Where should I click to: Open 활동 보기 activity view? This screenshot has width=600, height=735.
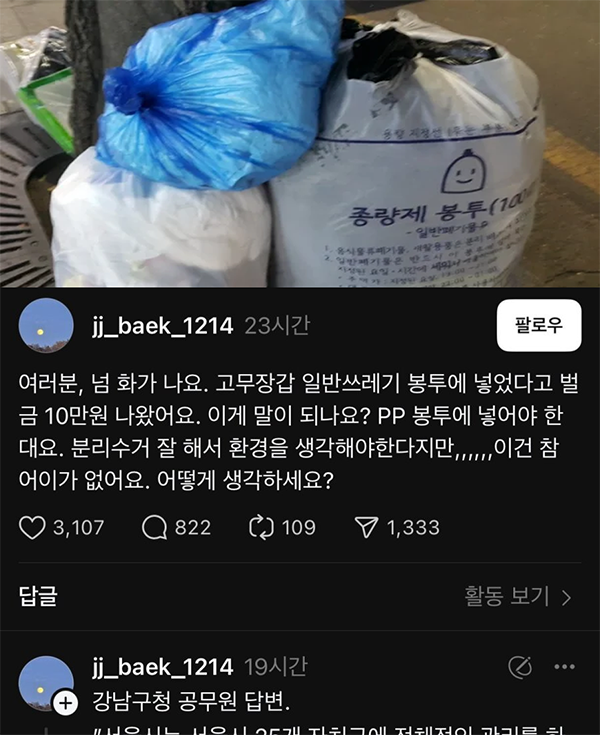[x=517, y=597]
